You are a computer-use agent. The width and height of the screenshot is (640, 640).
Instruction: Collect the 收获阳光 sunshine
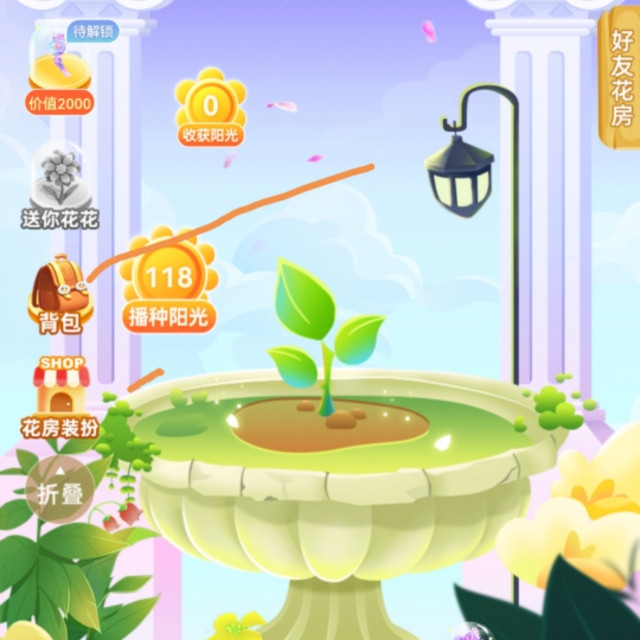pos(210,108)
